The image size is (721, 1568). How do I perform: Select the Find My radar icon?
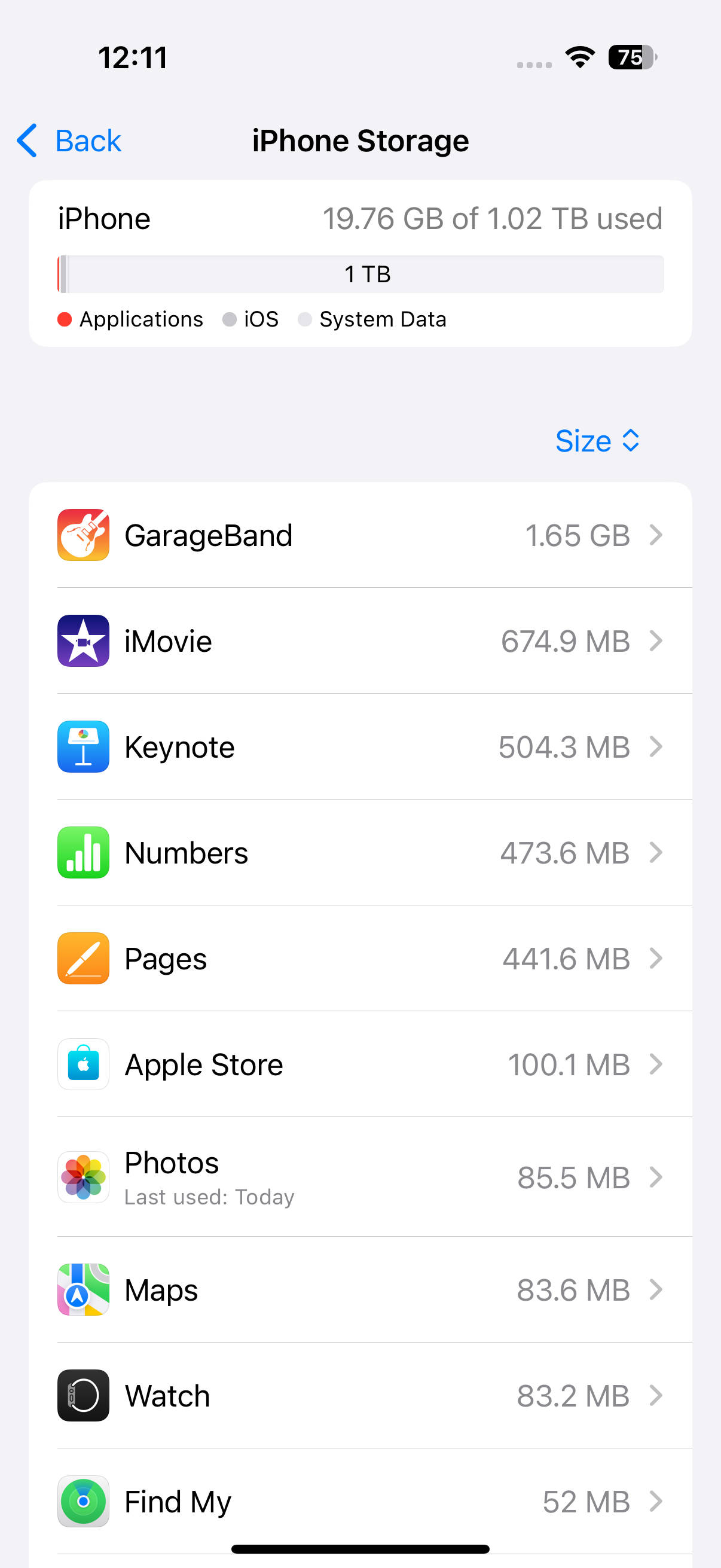point(83,1502)
